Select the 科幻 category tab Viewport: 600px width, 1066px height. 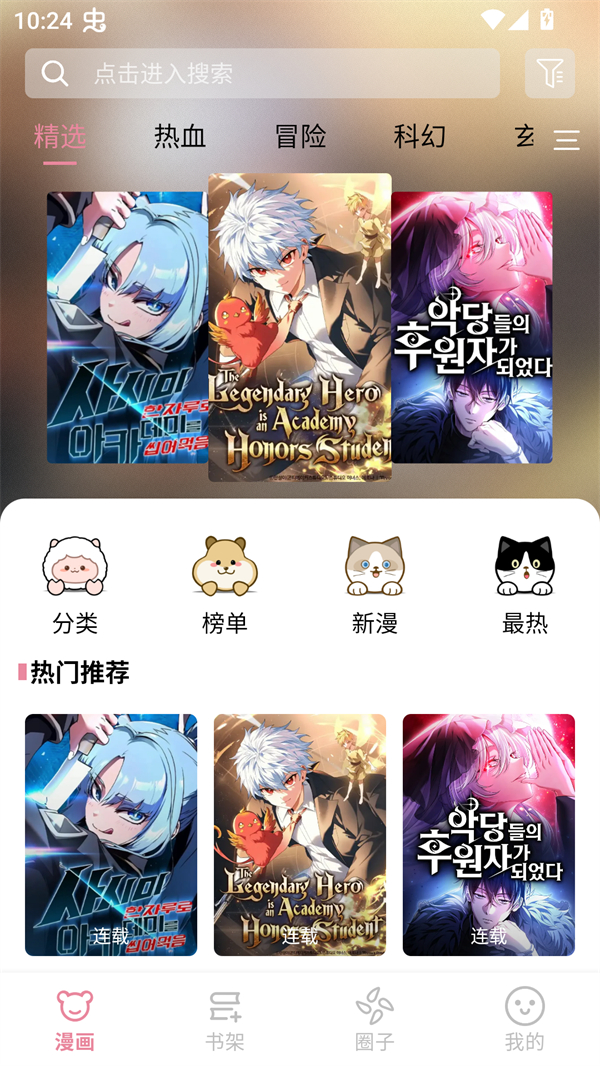419,136
